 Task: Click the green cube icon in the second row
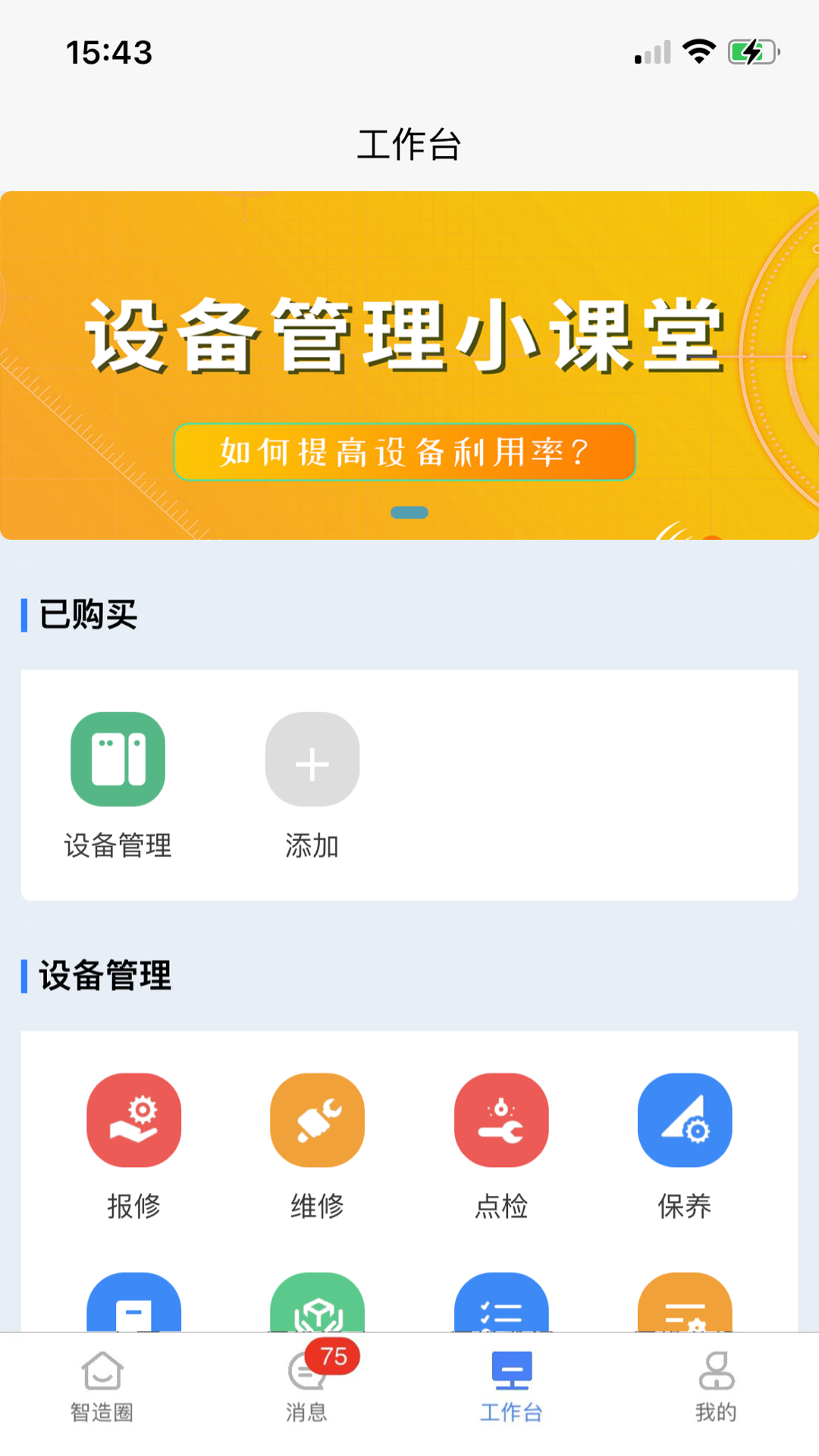(317, 1306)
